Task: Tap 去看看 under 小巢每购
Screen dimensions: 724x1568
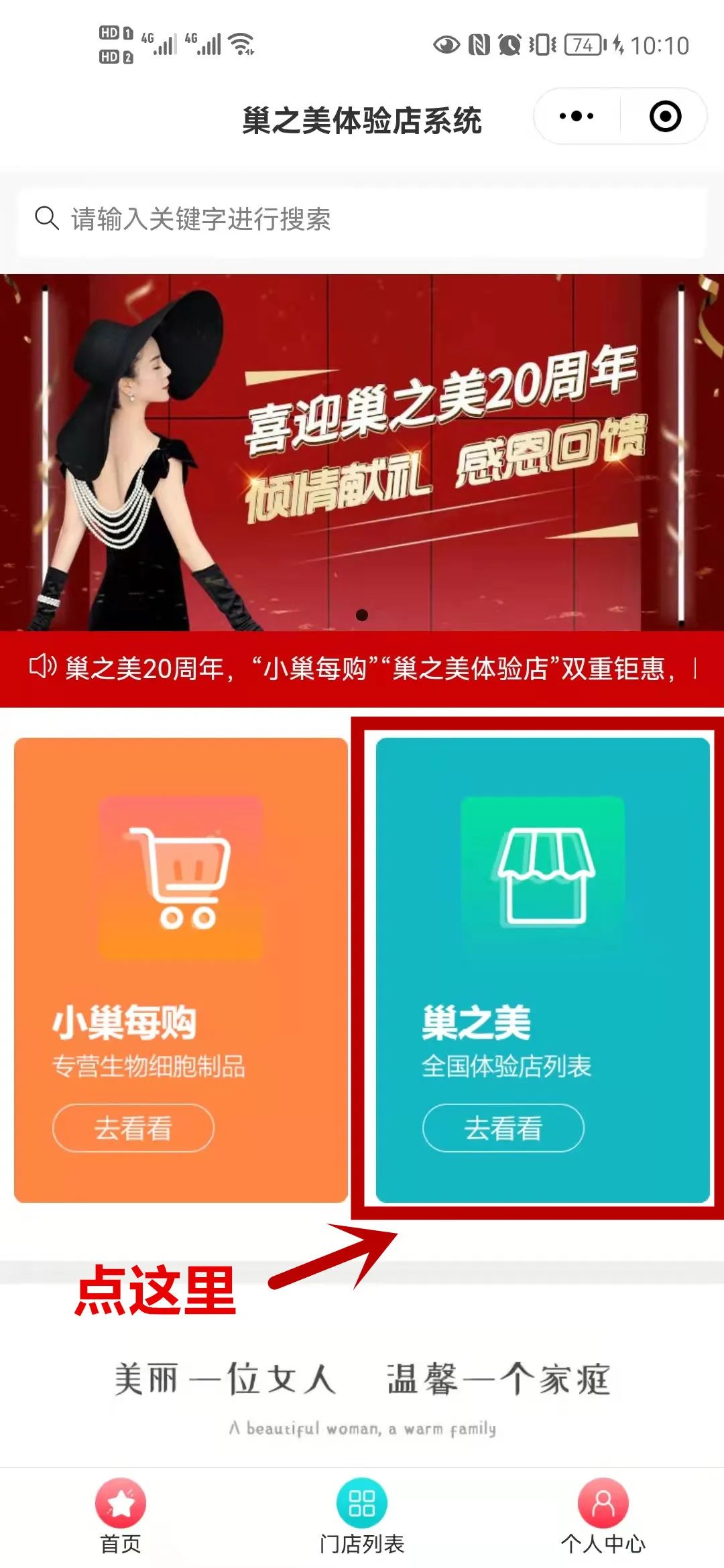Action: [133, 1128]
